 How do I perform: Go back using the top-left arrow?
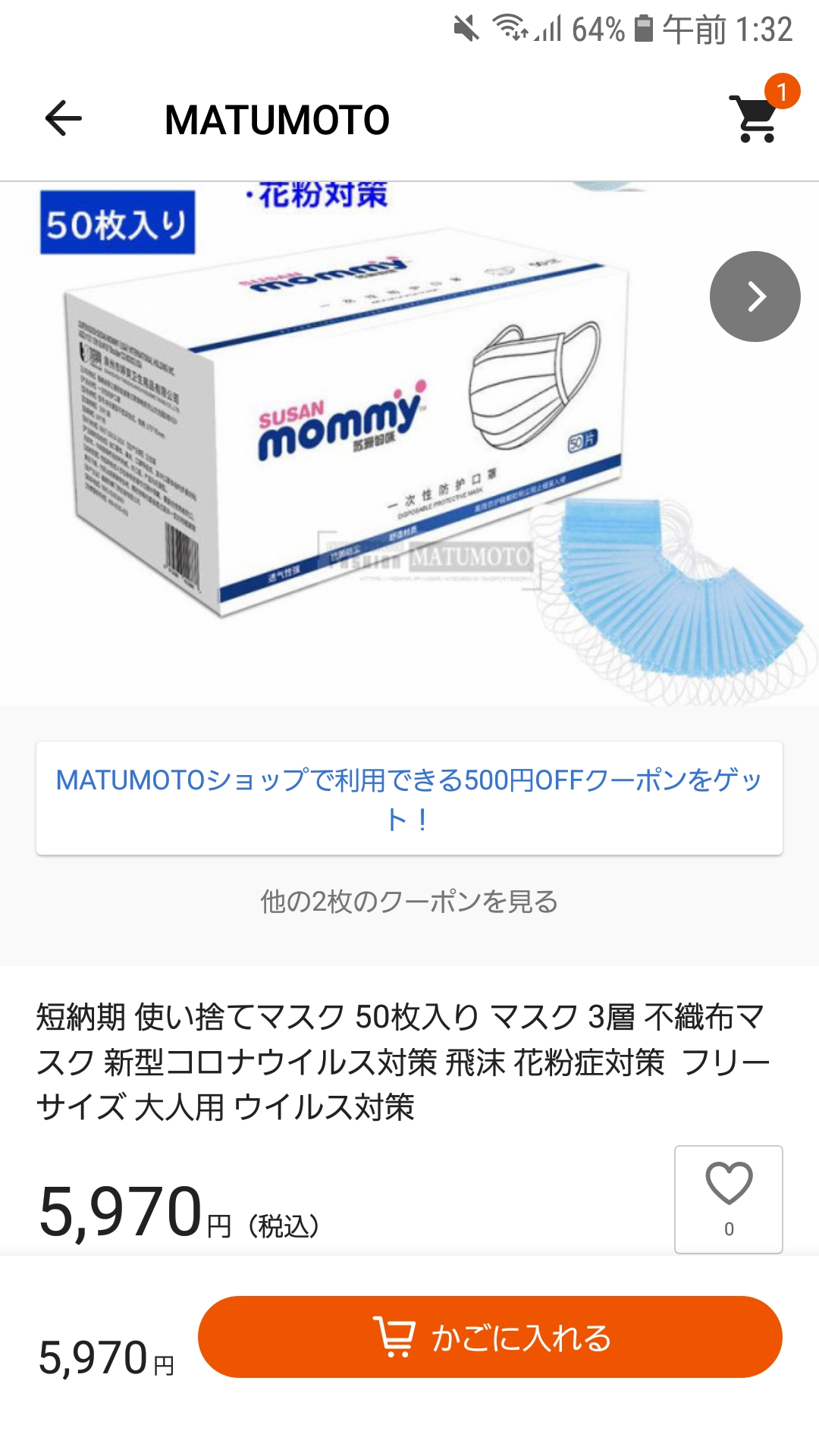pyautogui.click(x=64, y=119)
